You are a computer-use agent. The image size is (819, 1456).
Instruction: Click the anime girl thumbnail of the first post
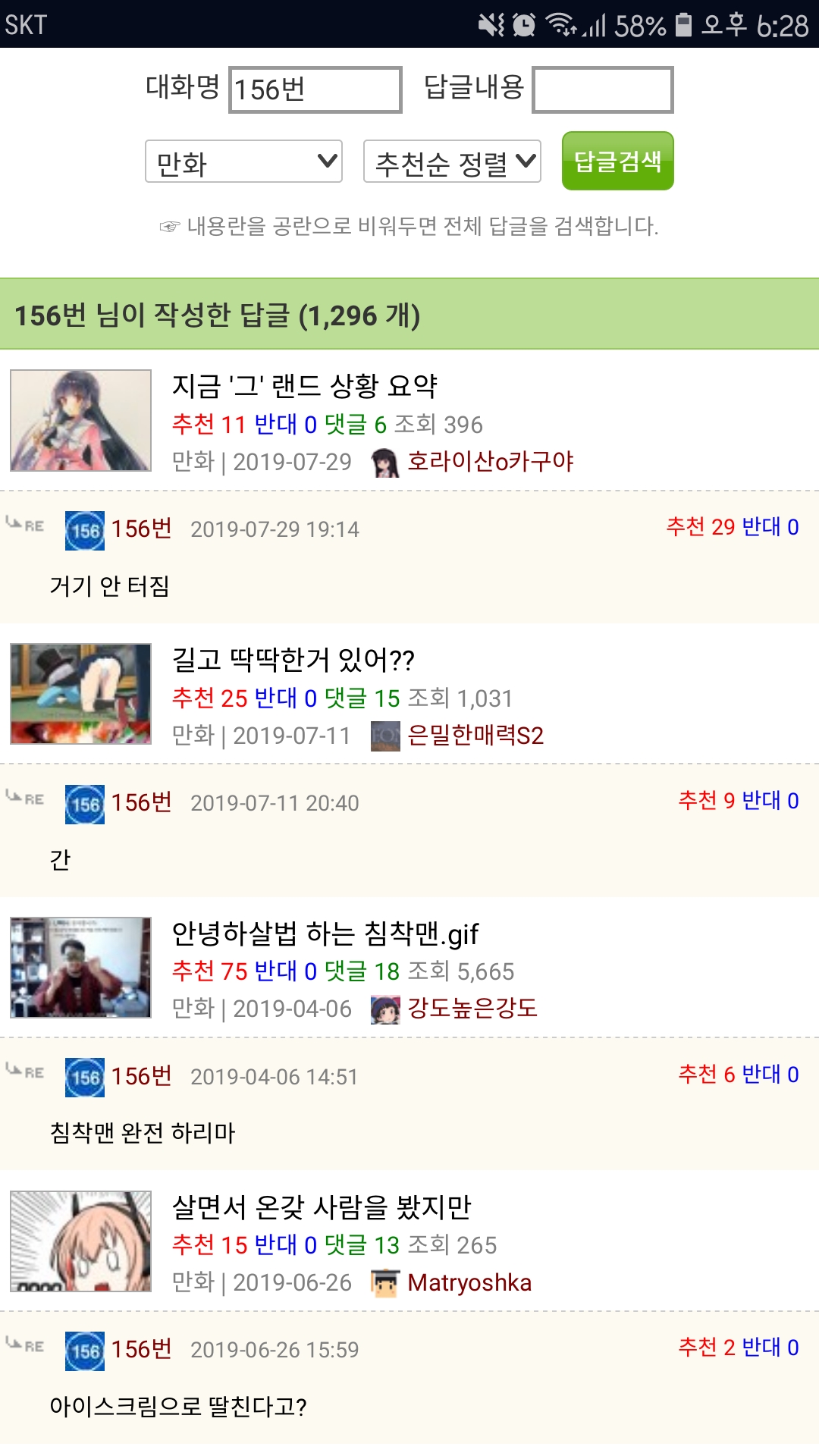(x=80, y=421)
